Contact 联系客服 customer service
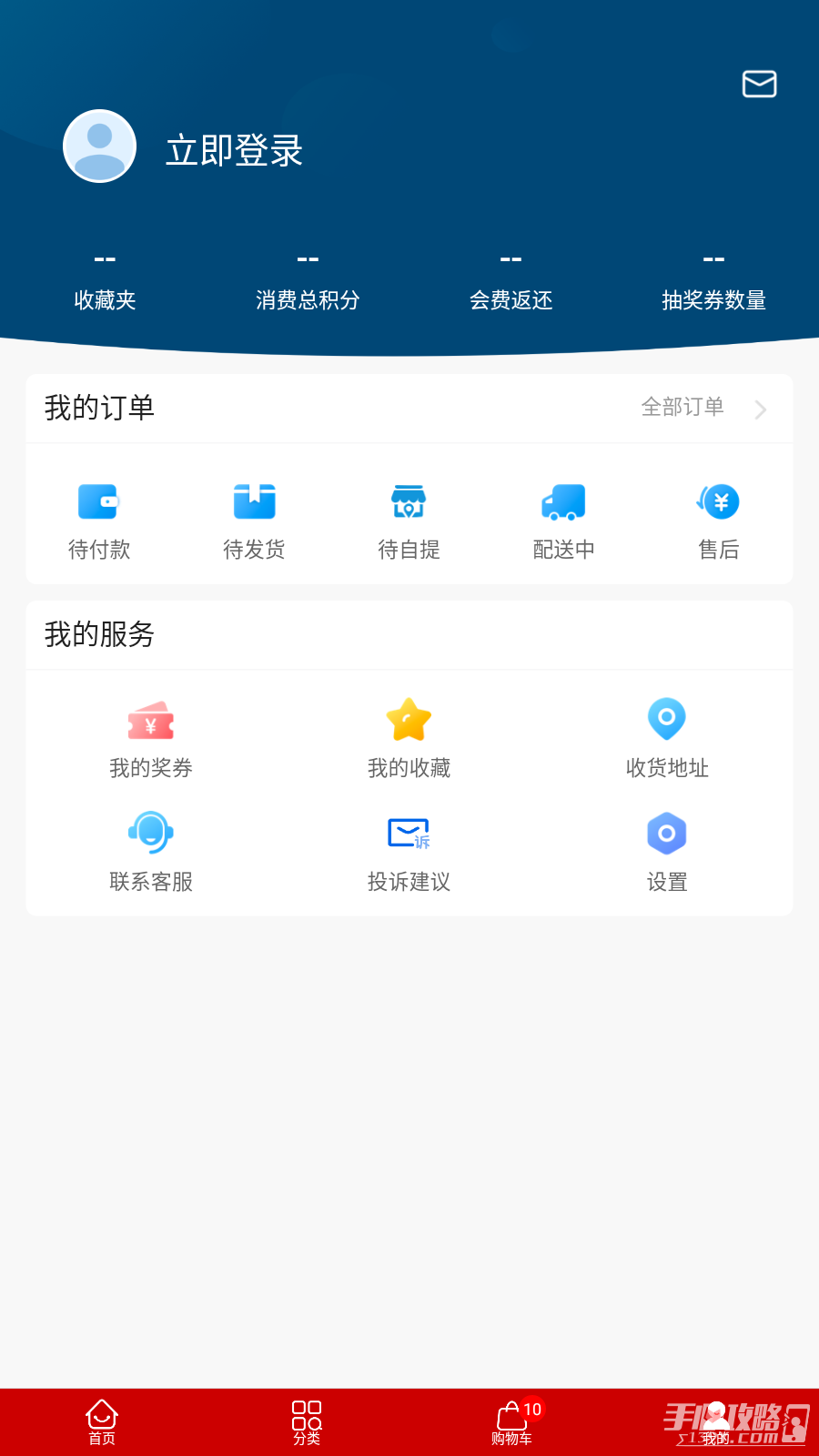This screenshot has width=819, height=1456. (x=151, y=853)
